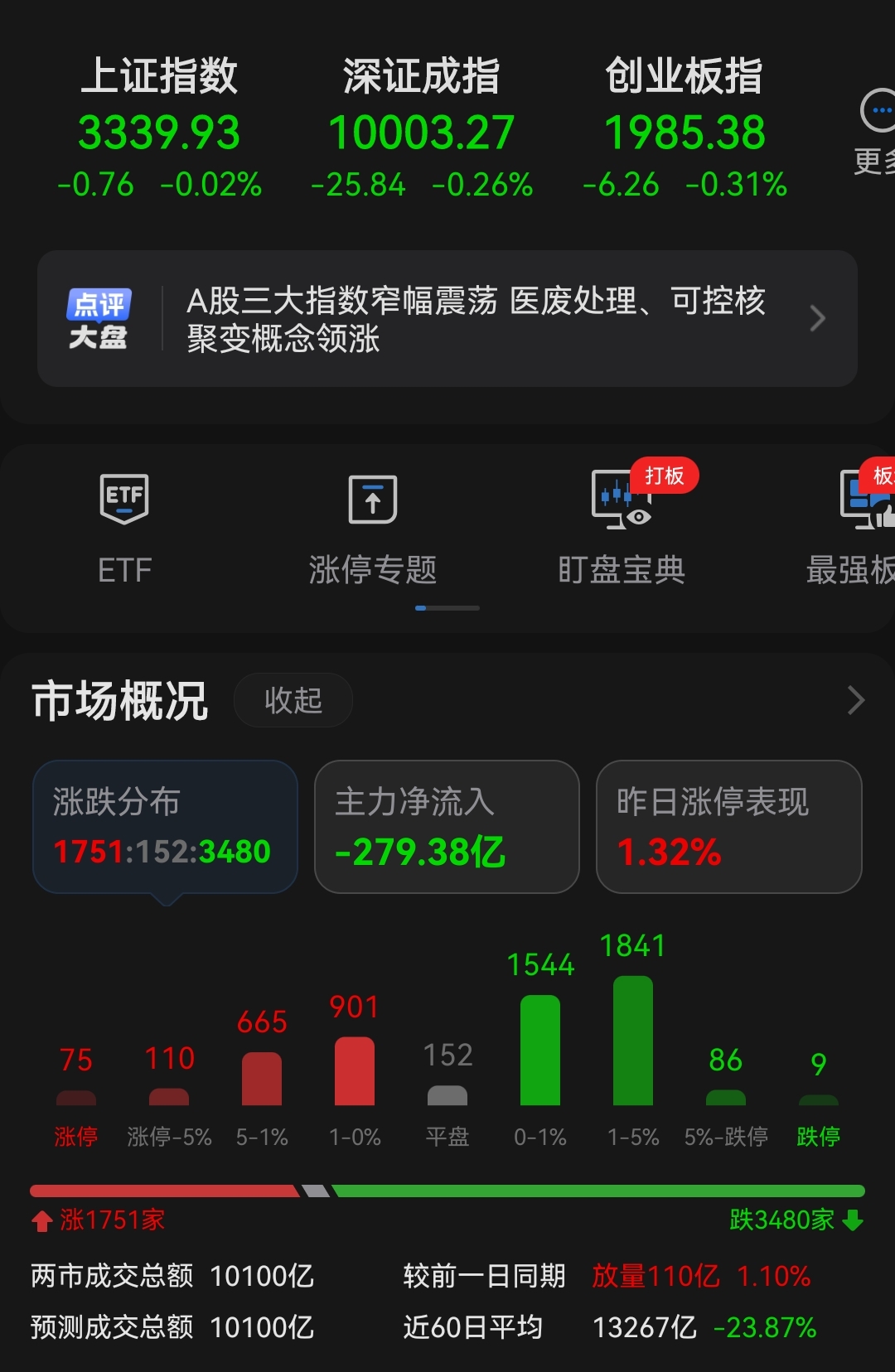Collapse the market overview via 收起
Viewport: 895px width, 1372px height.
click(293, 700)
